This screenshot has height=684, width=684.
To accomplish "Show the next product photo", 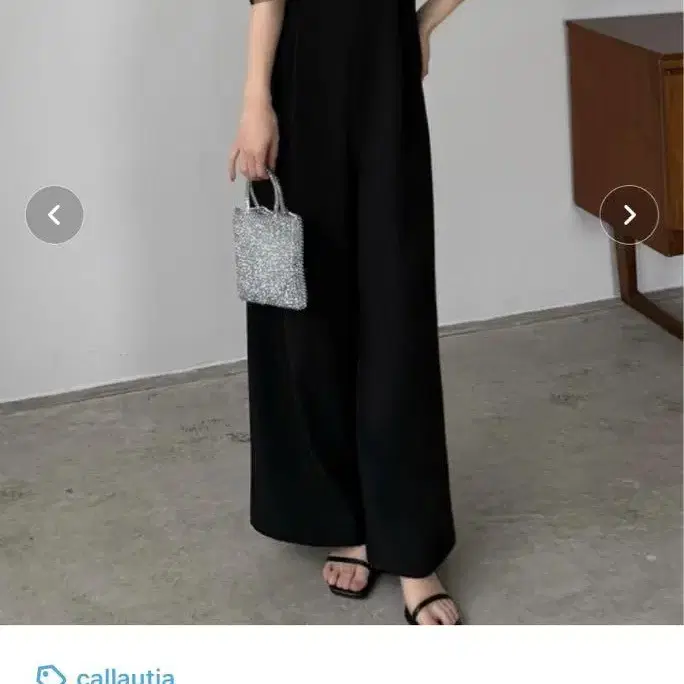I will pyautogui.click(x=629, y=215).
